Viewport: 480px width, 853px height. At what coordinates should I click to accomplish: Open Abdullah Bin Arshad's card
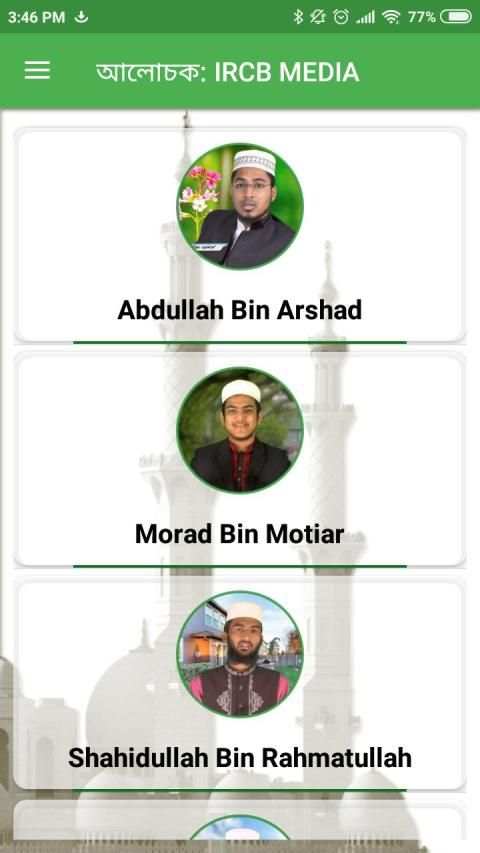coord(239,235)
